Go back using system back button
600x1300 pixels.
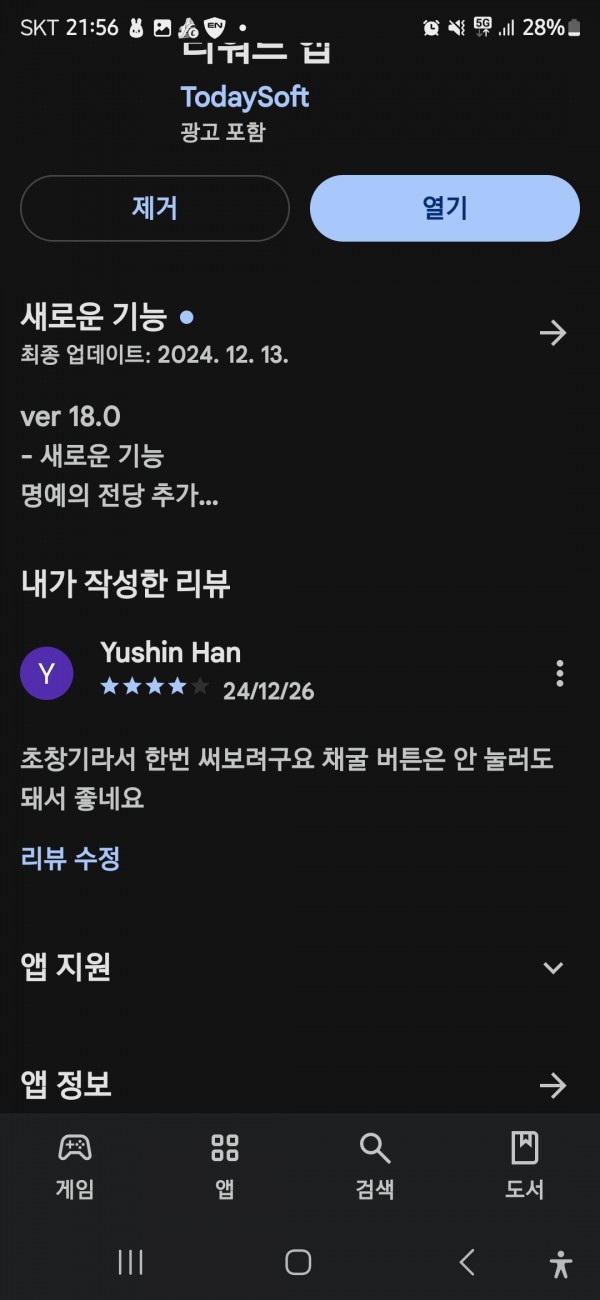pos(467,1262)
